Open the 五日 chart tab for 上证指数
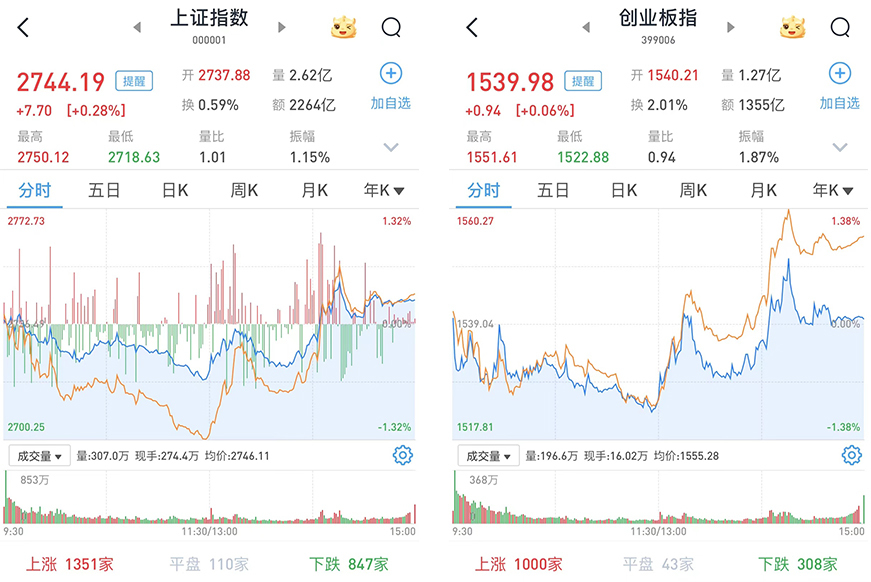 point(104,190)
